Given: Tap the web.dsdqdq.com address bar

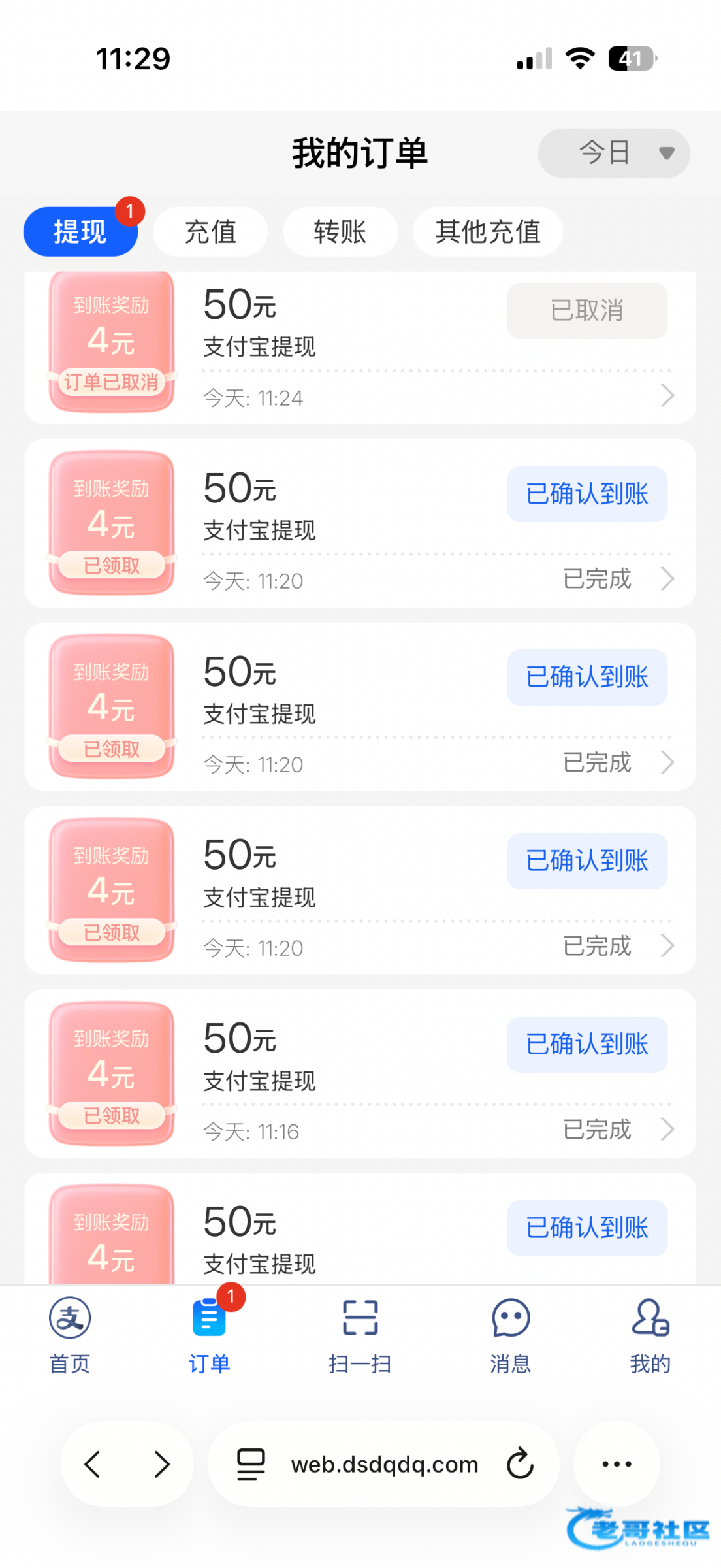Looking at the screenshot, I should 384,1464.
